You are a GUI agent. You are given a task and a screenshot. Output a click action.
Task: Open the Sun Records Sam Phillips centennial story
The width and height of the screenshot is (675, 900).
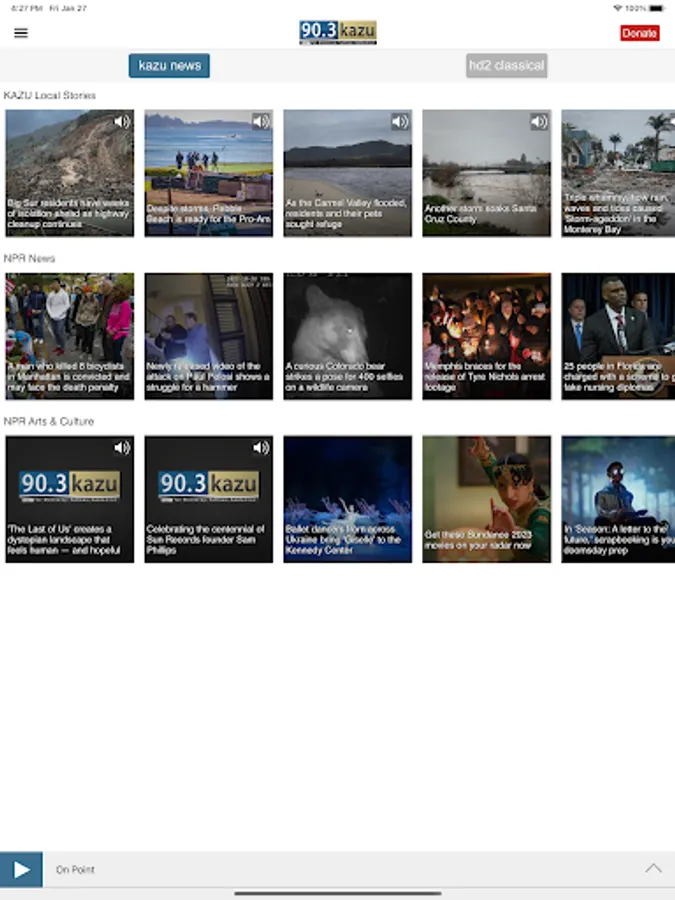tap(208, 499)
